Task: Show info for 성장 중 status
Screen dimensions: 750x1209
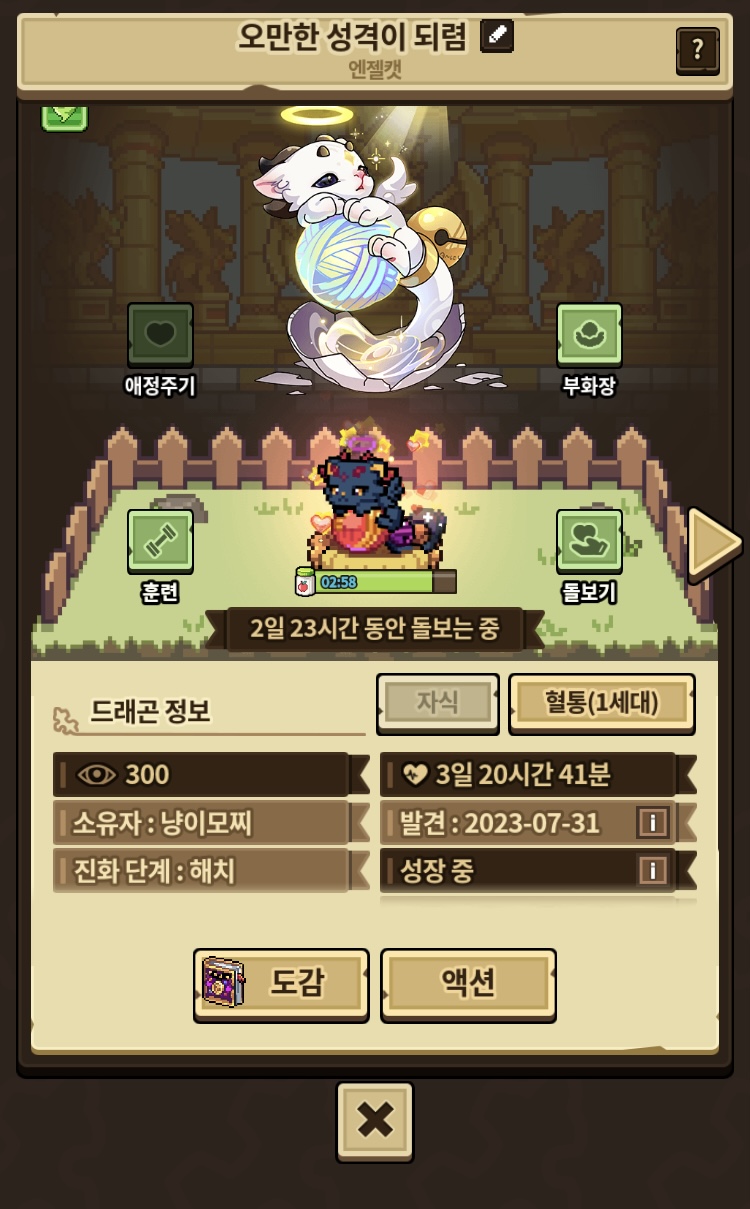Action: 652,871
